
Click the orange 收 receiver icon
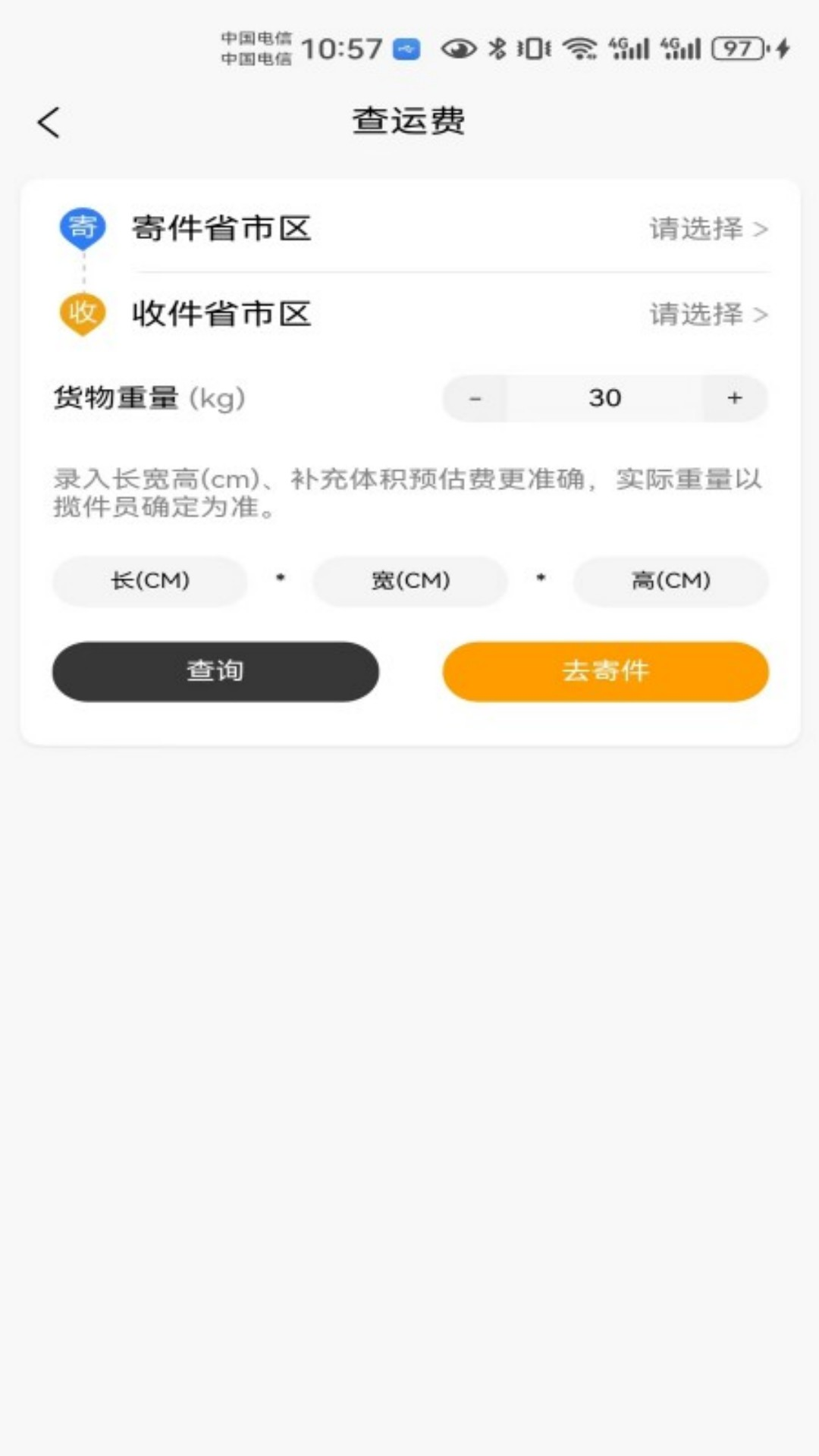[x=81, y=311]
